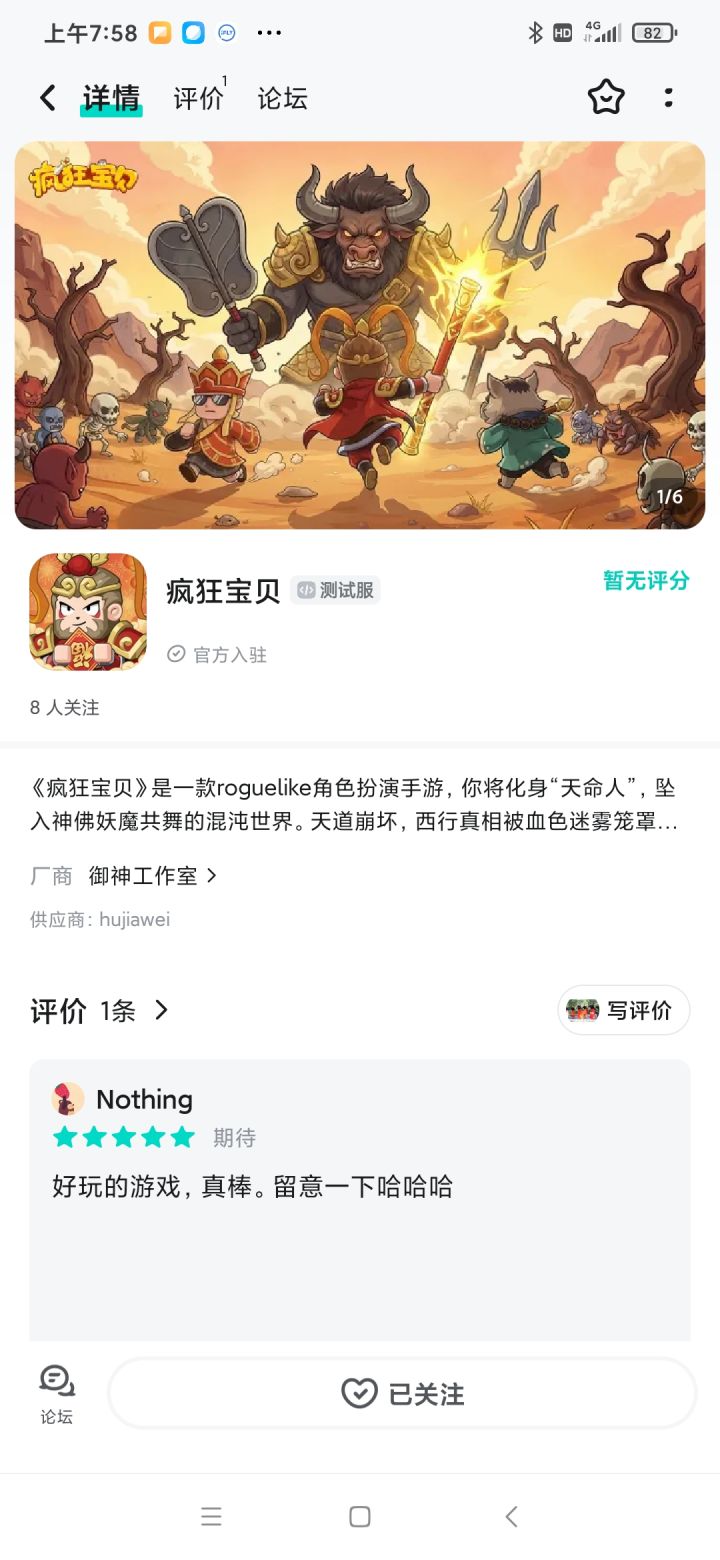Tap the 测试服 beta server badge
This screenshot has height=1560, width=720.
tap(334, 590)
